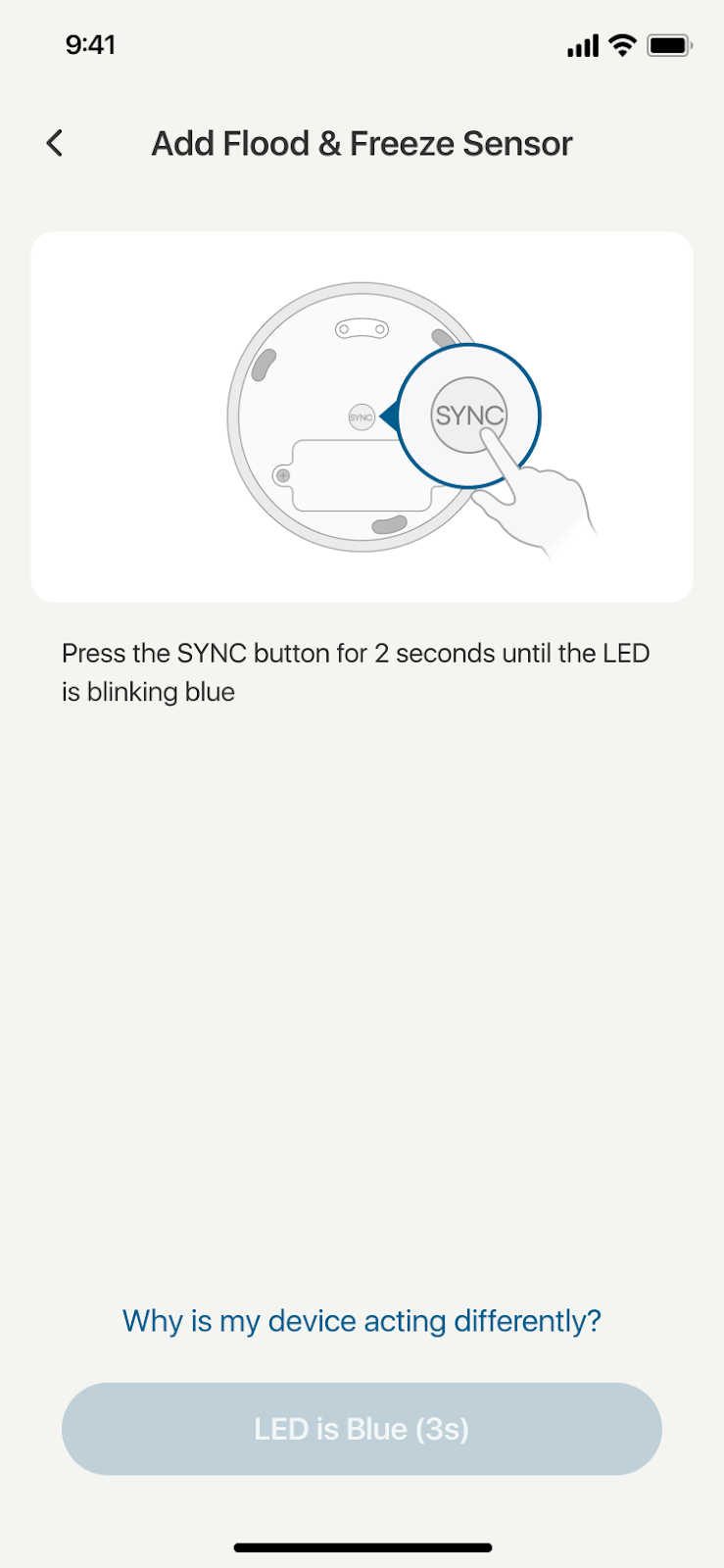Go back from Add Flood & Freeze Sensor
Viewport: 724px width, 1568px height.
[x=55, y=143]
